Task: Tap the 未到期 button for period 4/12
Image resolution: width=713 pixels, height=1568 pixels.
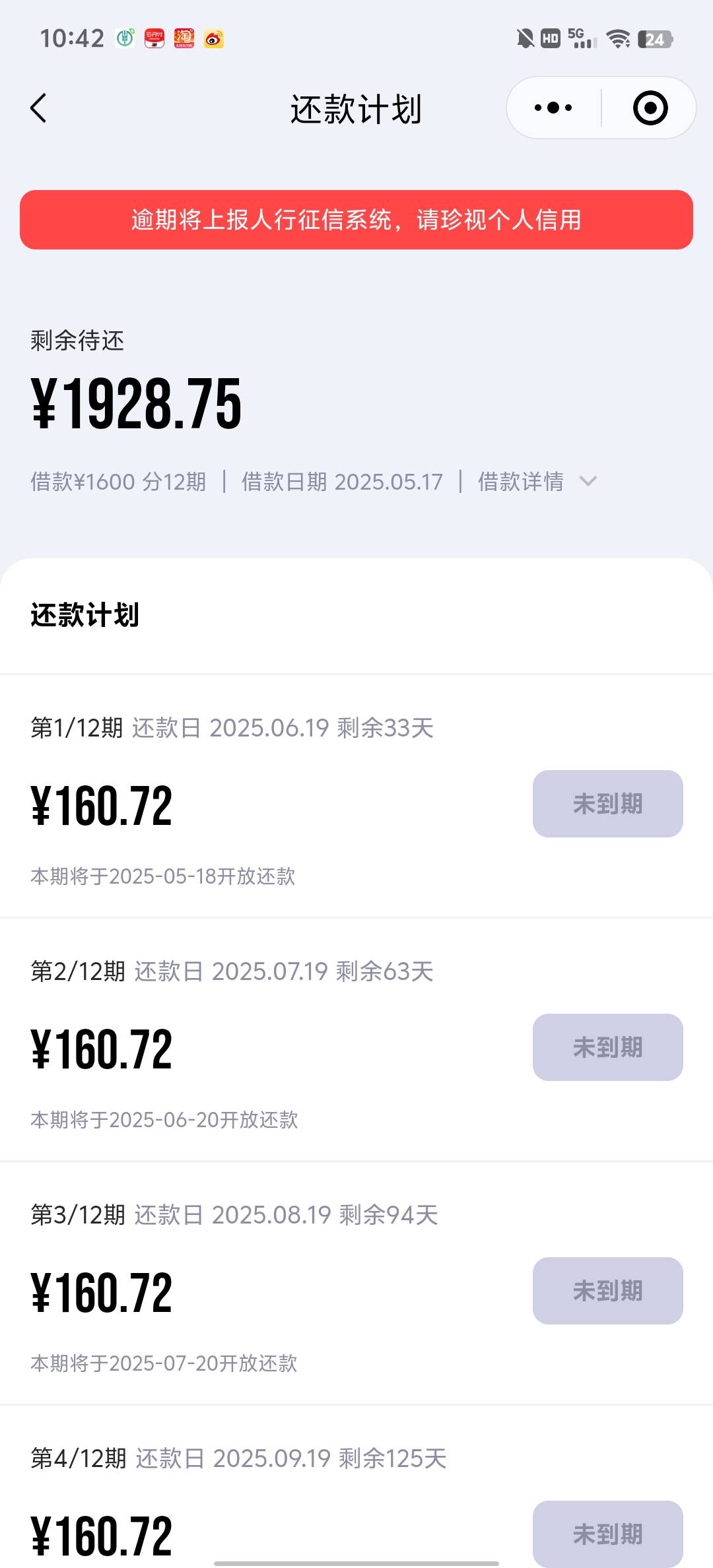Action: pos(608,1534)
